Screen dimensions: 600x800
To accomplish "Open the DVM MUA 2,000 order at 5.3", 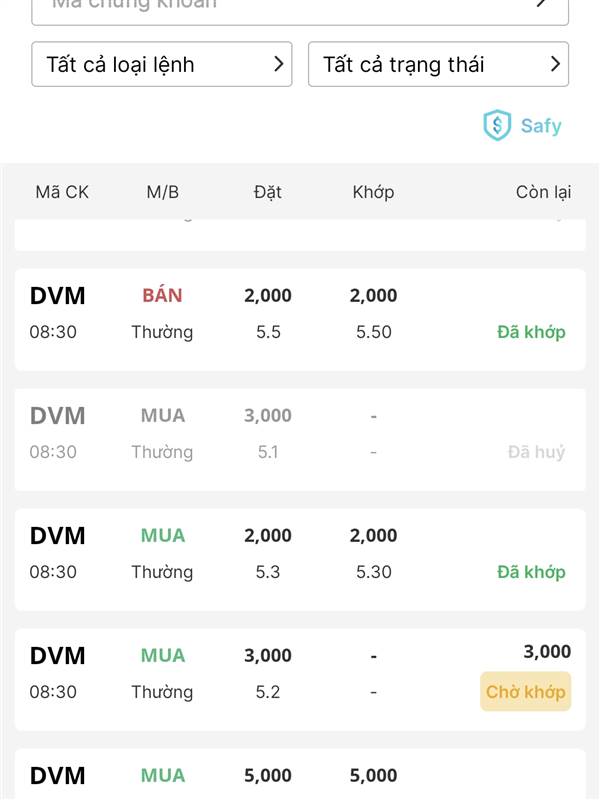I will click(x=300, y=560).
